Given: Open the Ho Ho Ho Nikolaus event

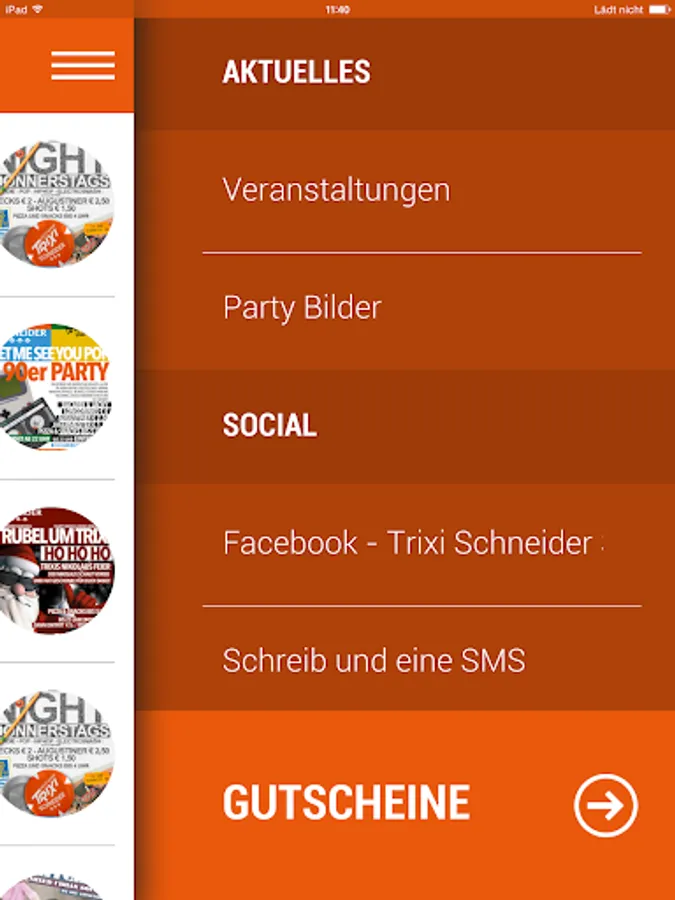Looking at the screenshot, I should [x=57, y=570].
